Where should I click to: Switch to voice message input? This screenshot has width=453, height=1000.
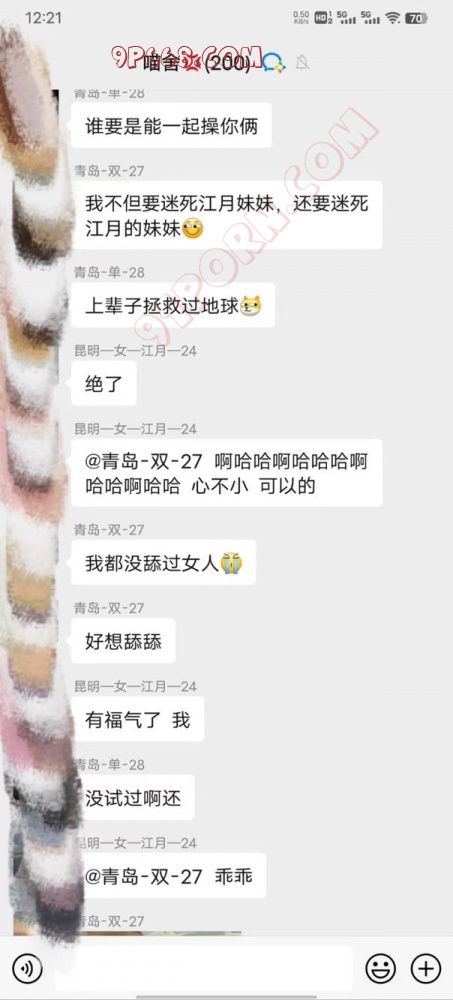(27, 969)
